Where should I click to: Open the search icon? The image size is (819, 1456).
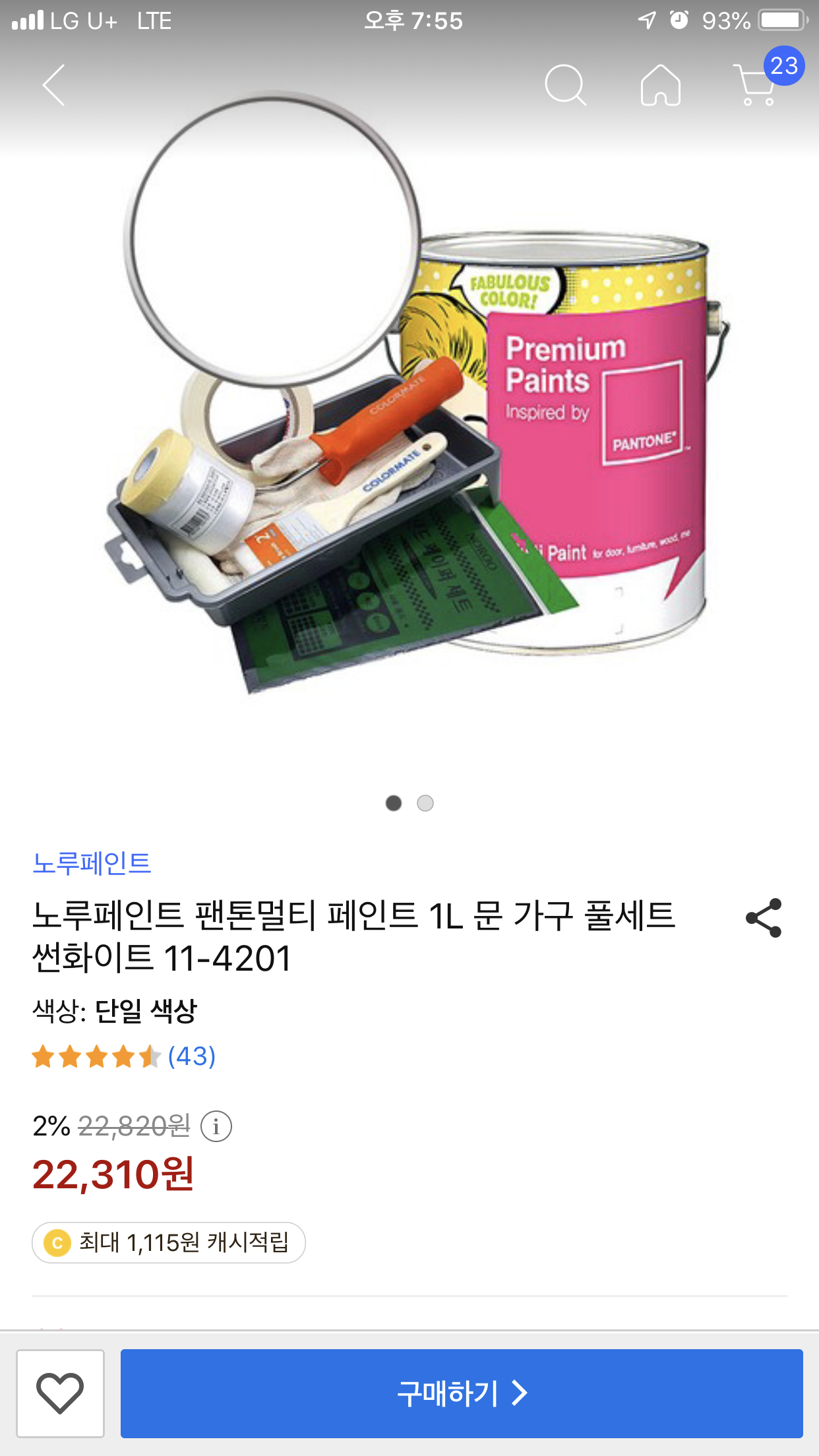click(565, 85)
